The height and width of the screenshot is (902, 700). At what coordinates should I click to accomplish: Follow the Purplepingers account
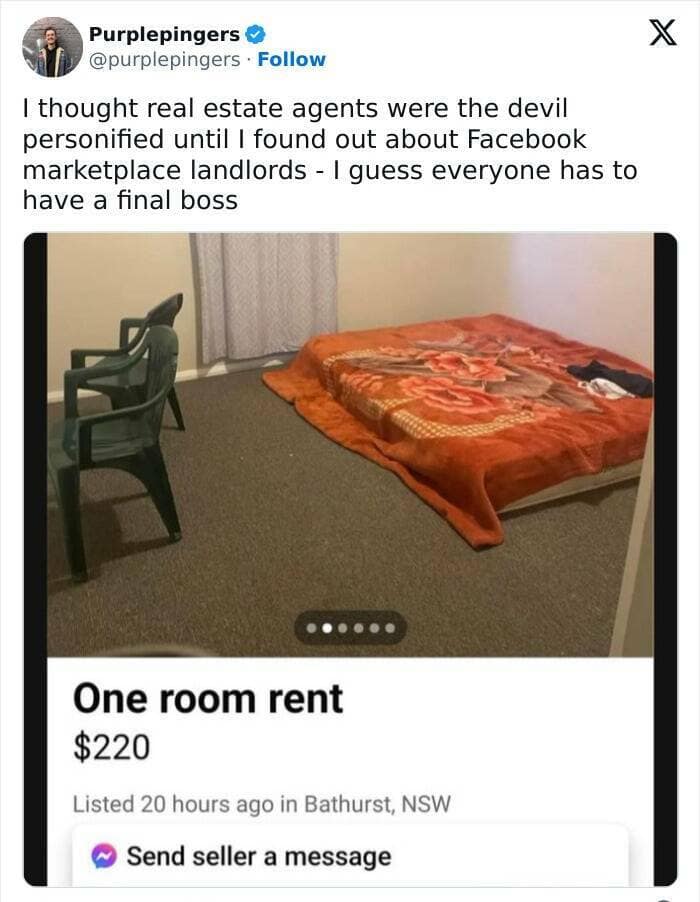[292, 59]
